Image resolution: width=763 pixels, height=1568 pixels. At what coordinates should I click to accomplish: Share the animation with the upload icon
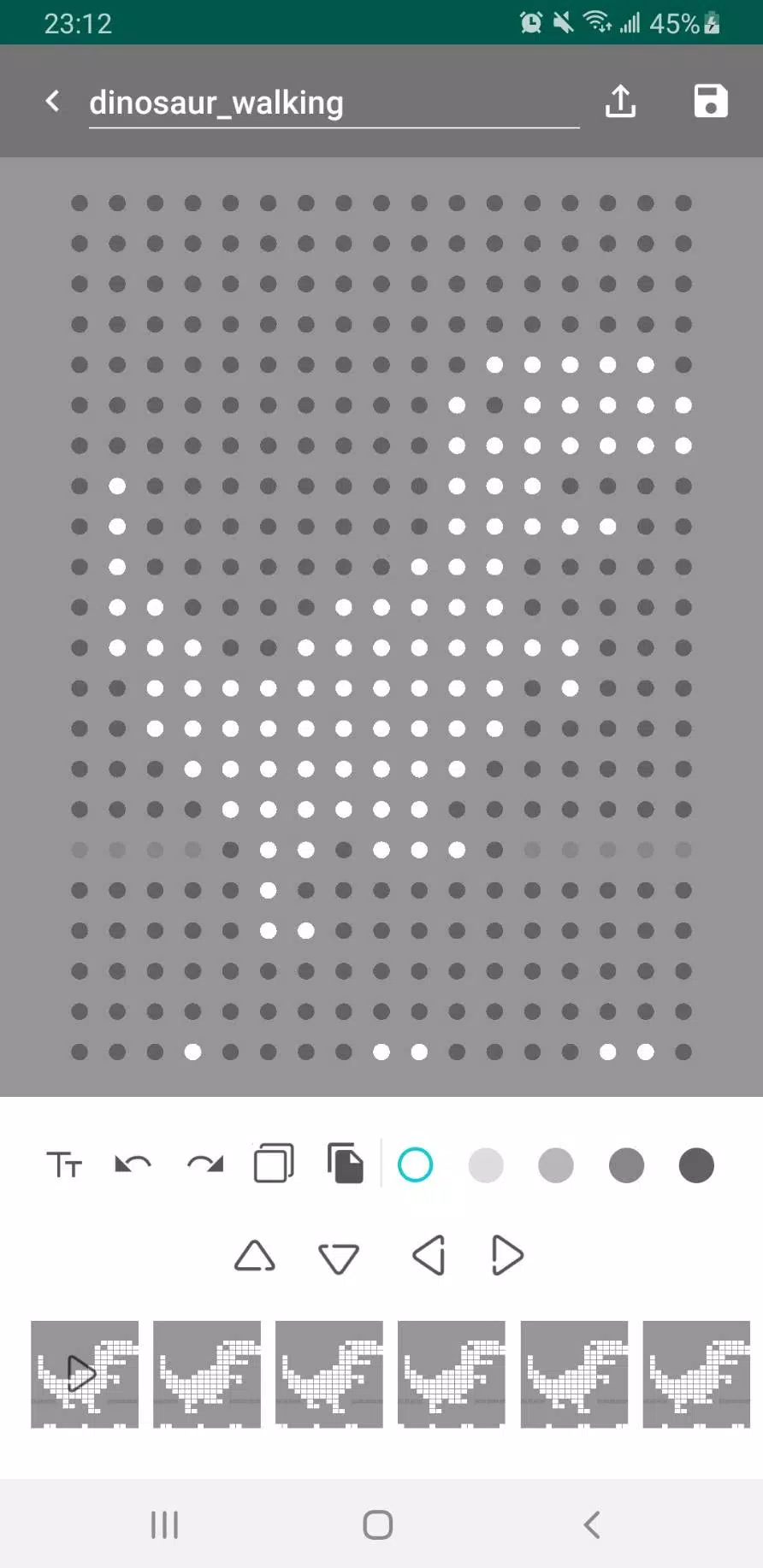pos(620,101)
